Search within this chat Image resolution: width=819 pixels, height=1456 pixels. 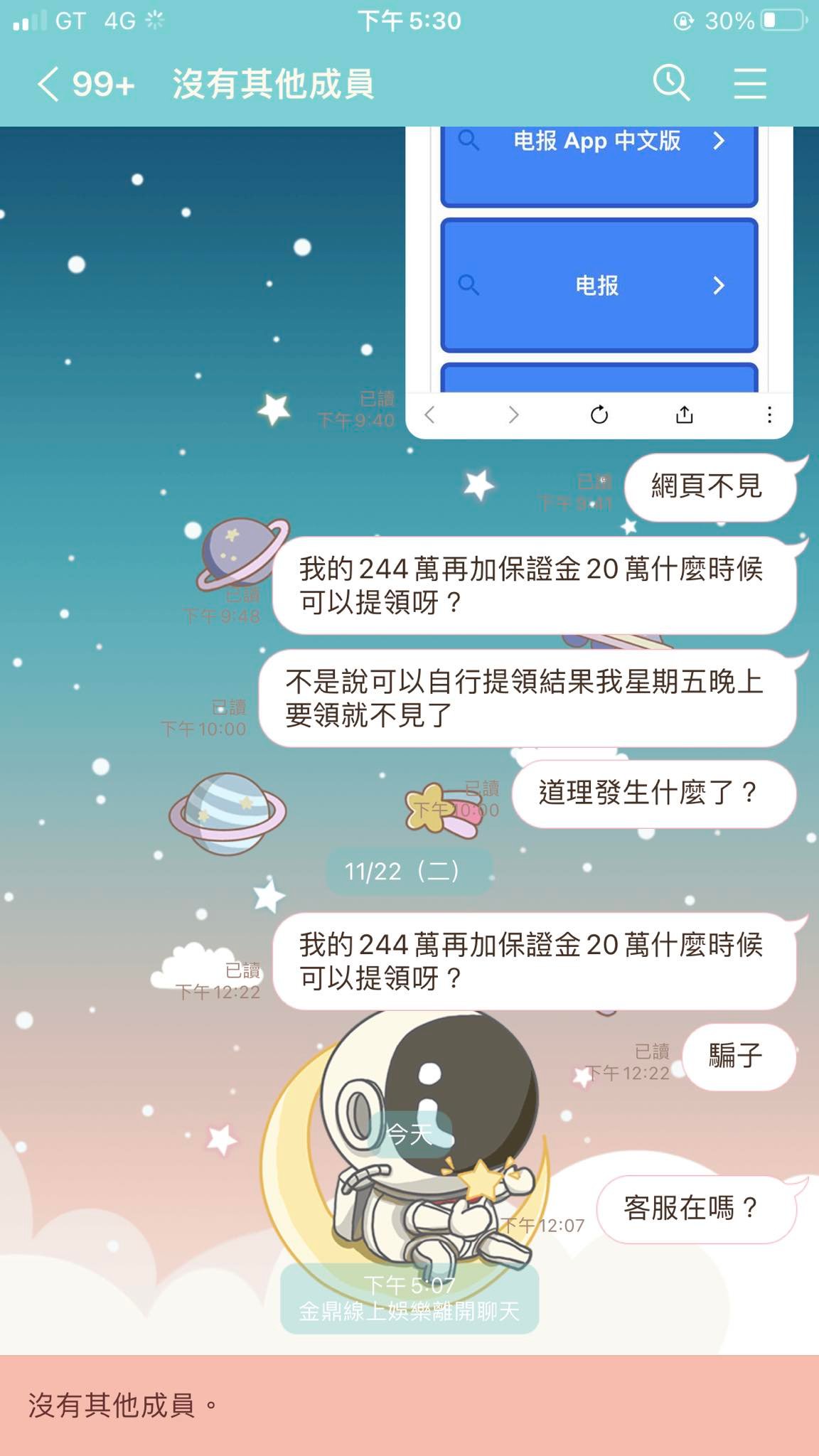pyautogui.click(x=672, y=83)
